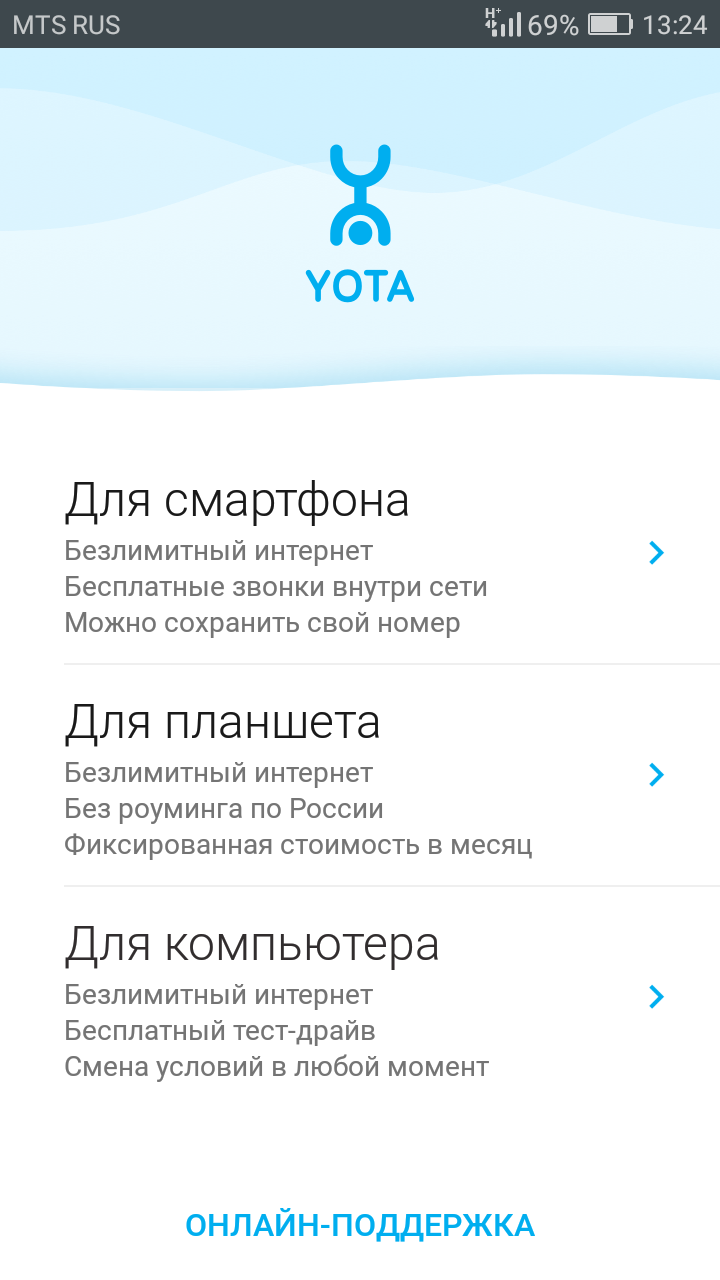Screen dimensions: 720x1280
Task: Open 'ОНЛАЙН-ПОДДЕРЖКА' online support
Action: [360, 1225]
